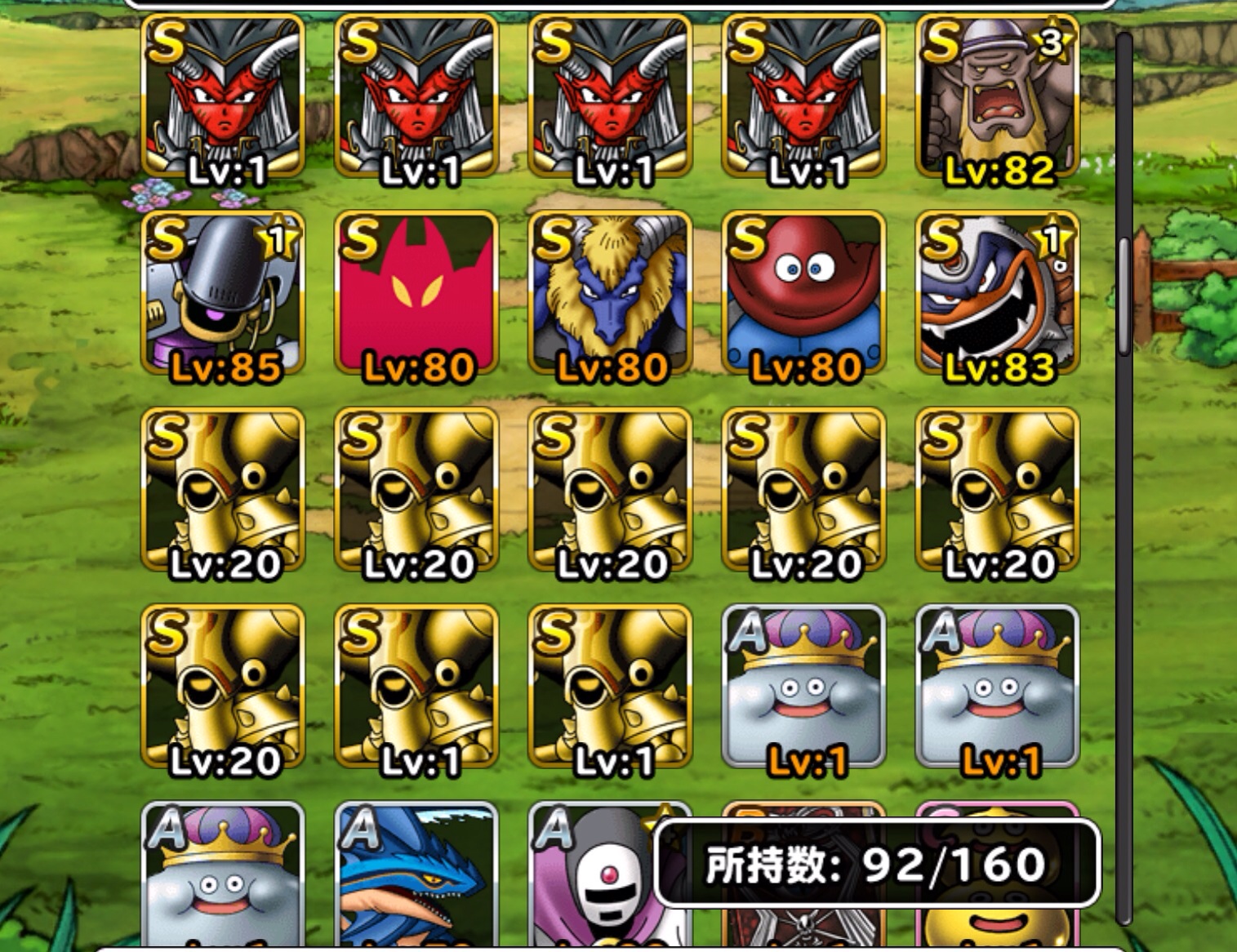This screenshot has height=952, width=1237.
Task: Choose the red silhouette monster Lv:80
Action: click(416, 295)
